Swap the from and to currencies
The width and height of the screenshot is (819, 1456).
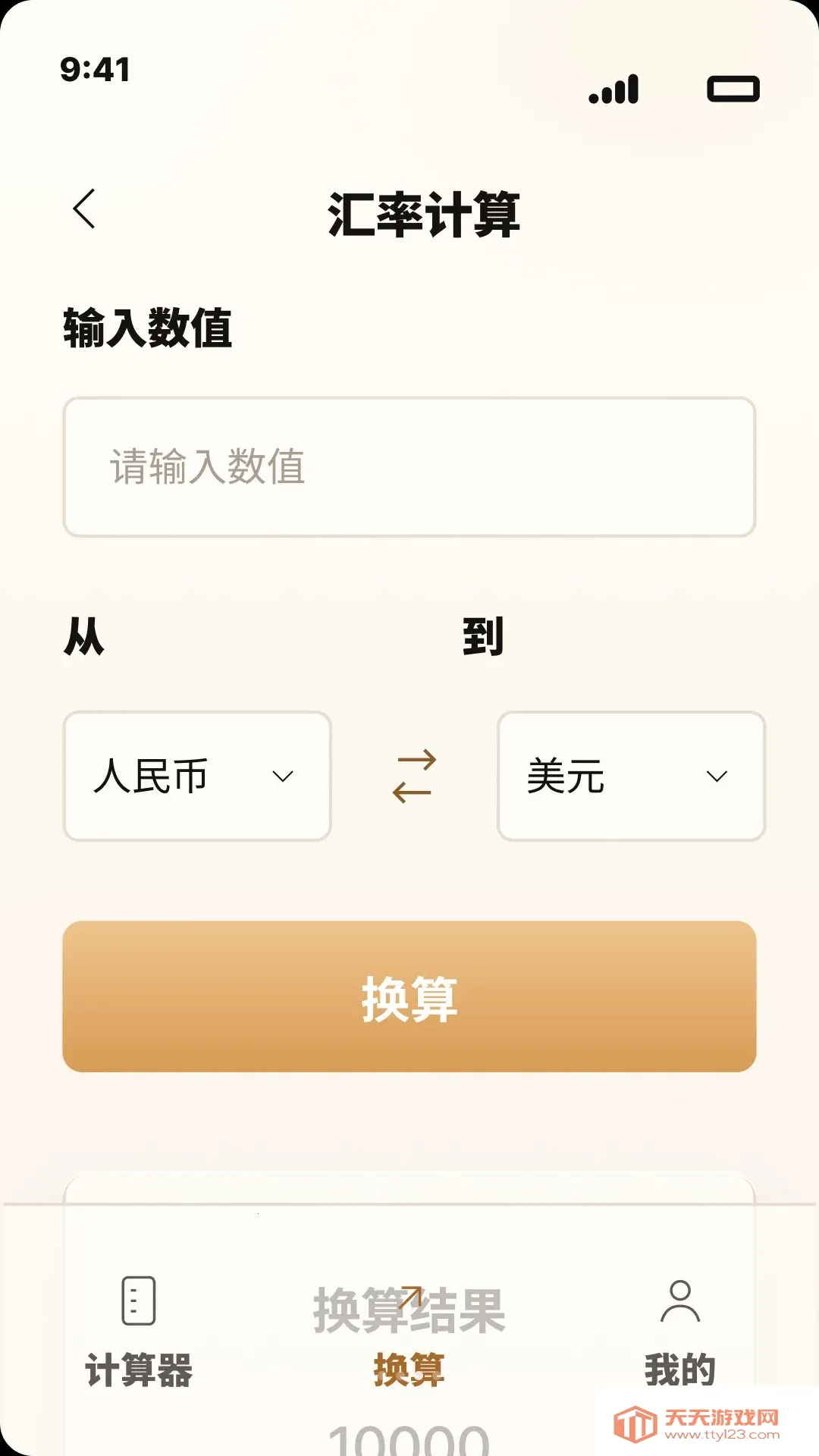(414, 776)
